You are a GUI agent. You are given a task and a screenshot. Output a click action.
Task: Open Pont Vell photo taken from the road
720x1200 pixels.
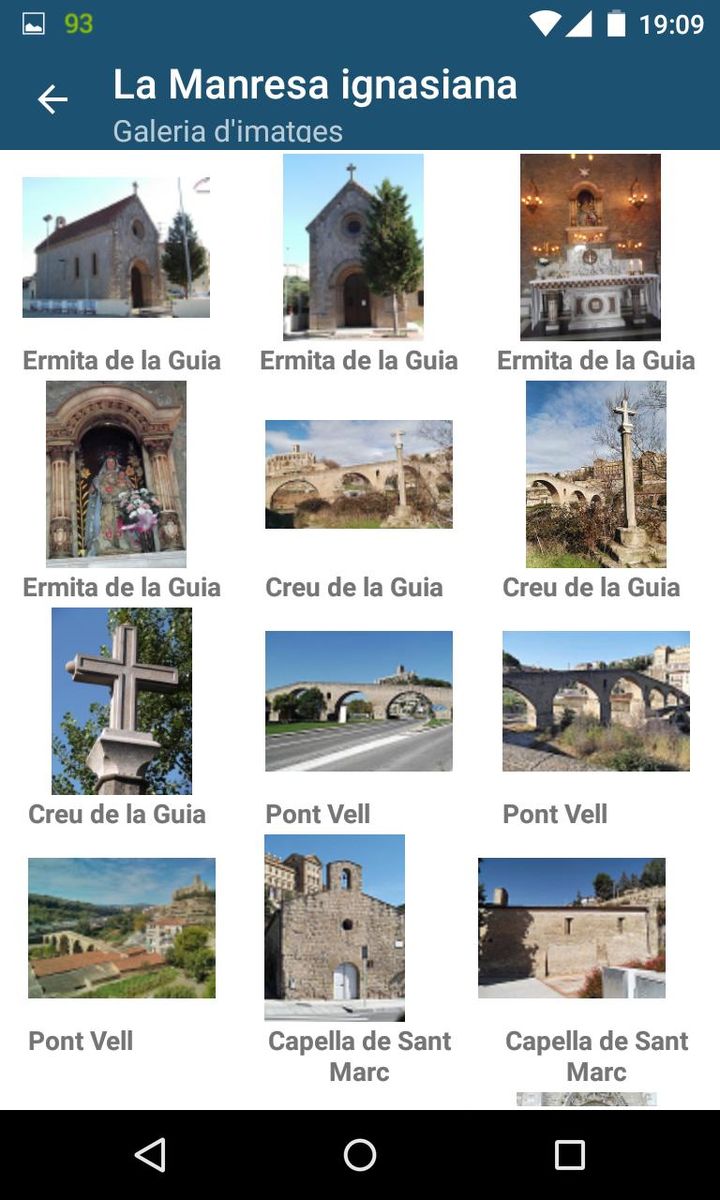click(358, 701)
